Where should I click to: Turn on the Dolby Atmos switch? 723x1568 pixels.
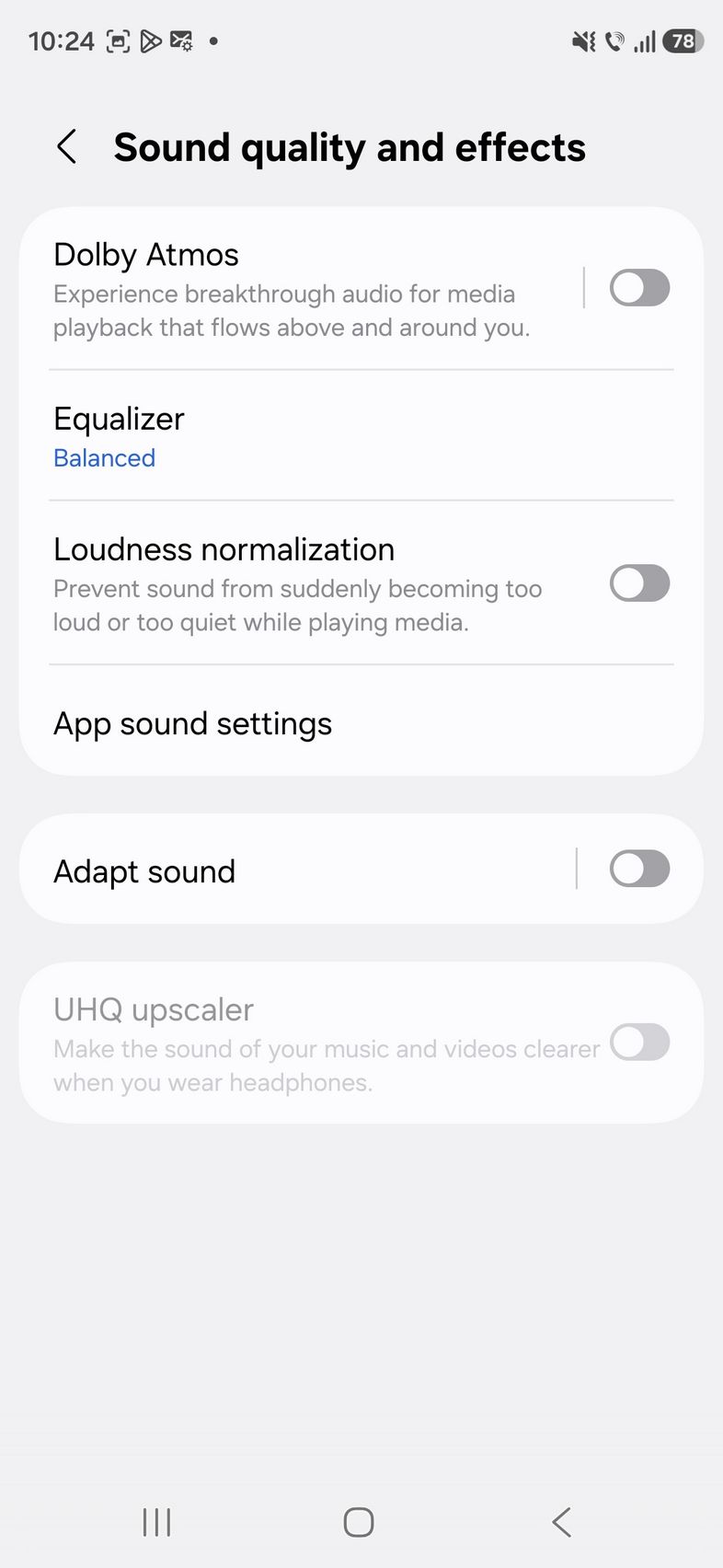[639, 288]
